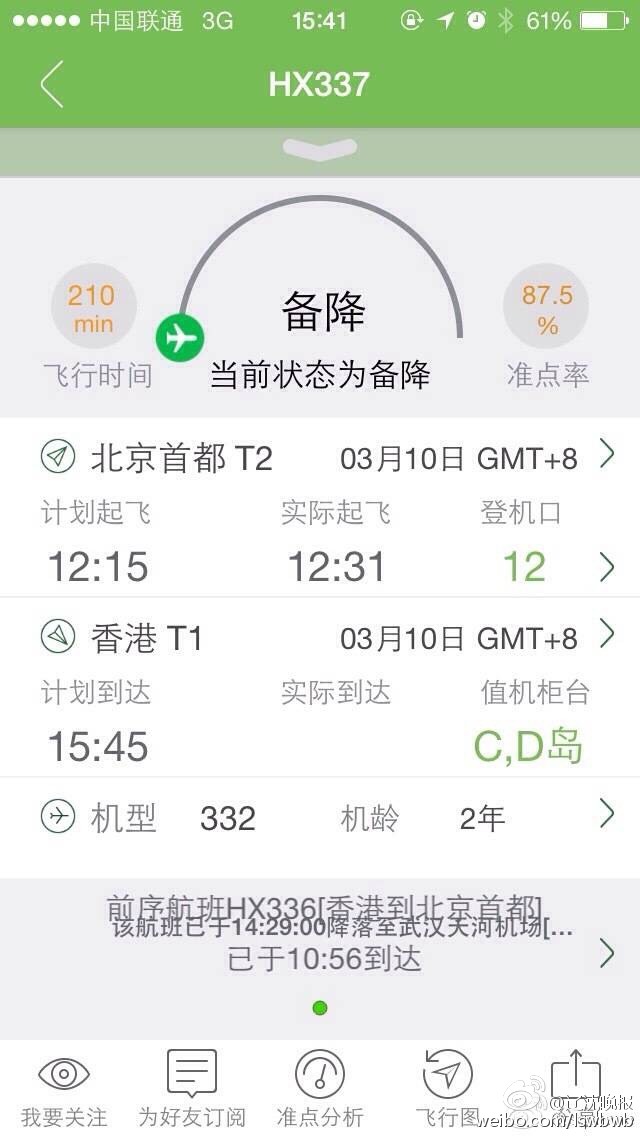Open Beijing Capital T2 departure details
Image resolution: width=640 pixels, height=1136 pixels.
pyautogui.click(x=320, y=458)
